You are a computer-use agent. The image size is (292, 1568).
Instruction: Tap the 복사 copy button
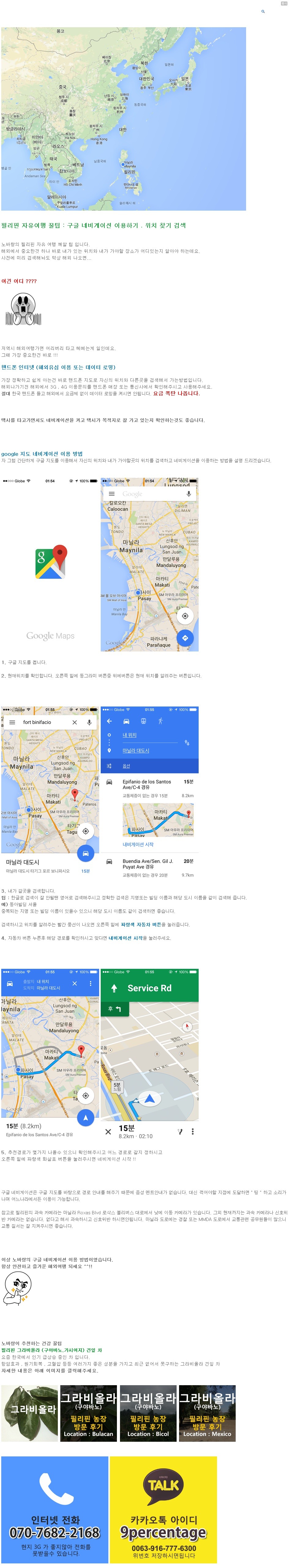click(283, 4)
